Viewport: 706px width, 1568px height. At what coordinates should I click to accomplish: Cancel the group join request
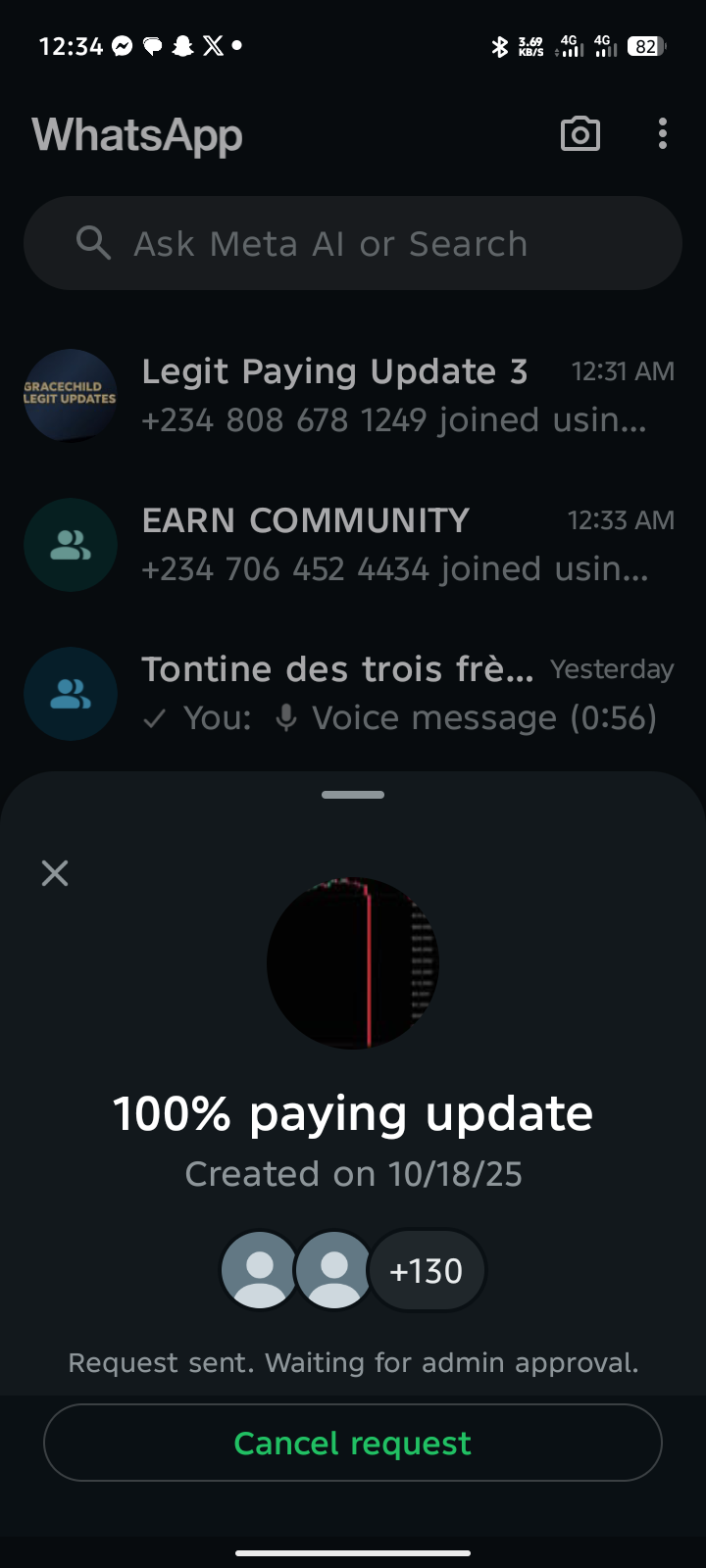click(353, 1443)
